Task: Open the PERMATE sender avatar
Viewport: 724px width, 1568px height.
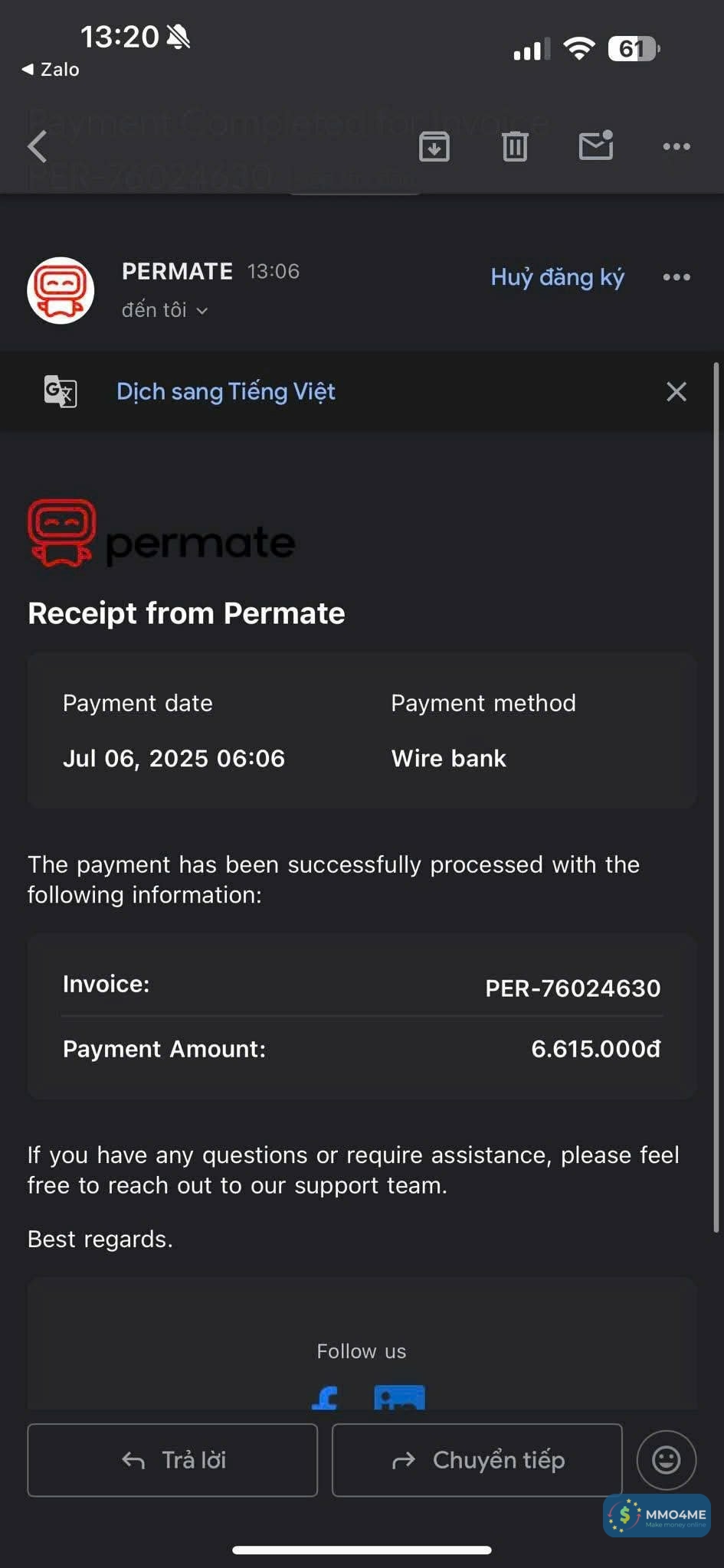Action: [61, 290]
